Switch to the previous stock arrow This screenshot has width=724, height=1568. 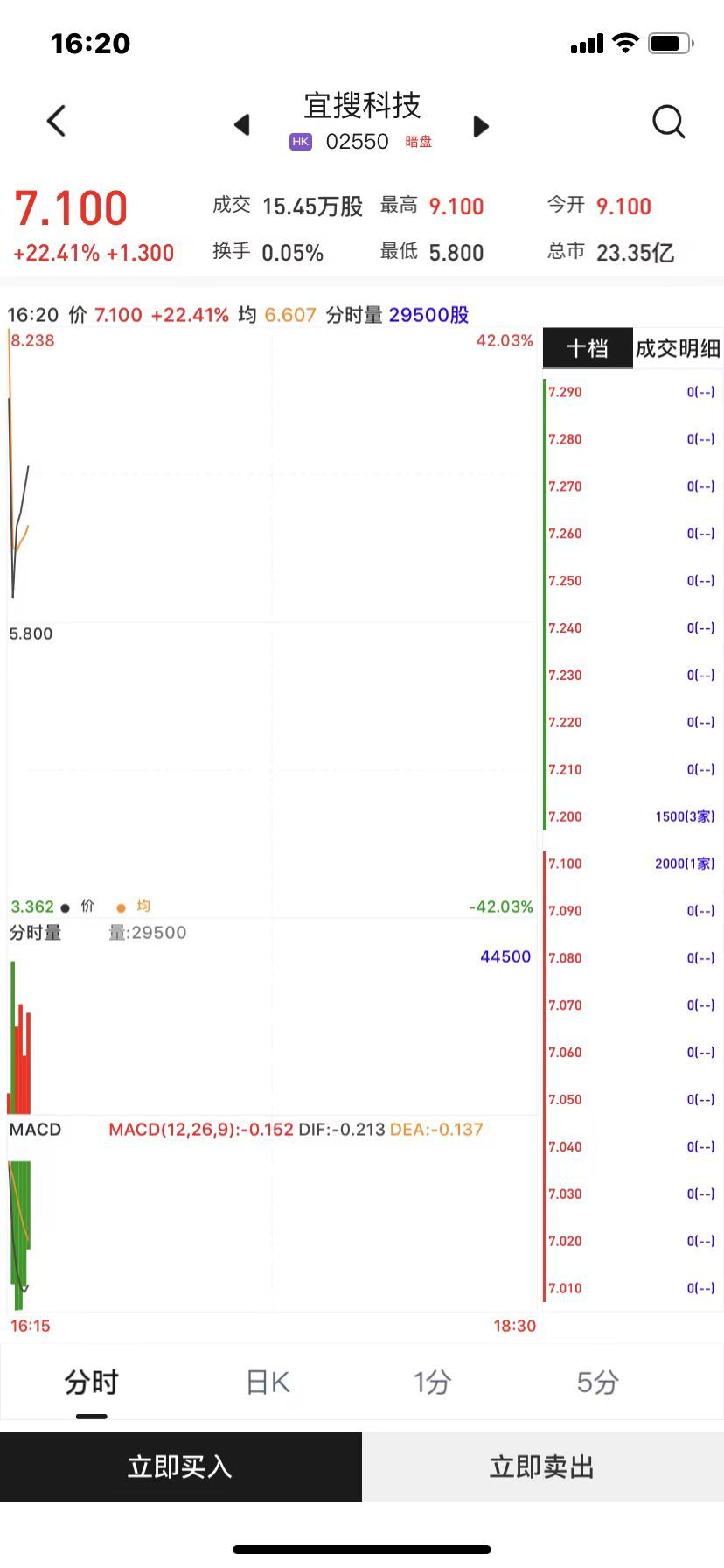coord(242,125)
